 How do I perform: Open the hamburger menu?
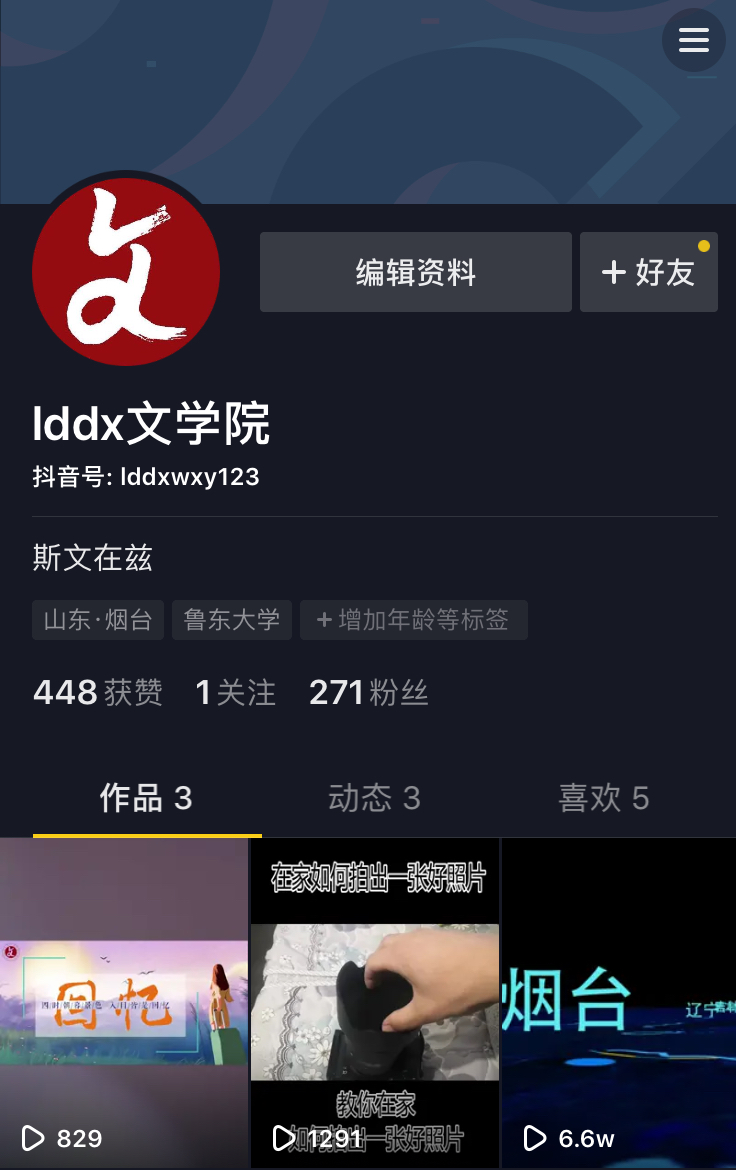693,40
